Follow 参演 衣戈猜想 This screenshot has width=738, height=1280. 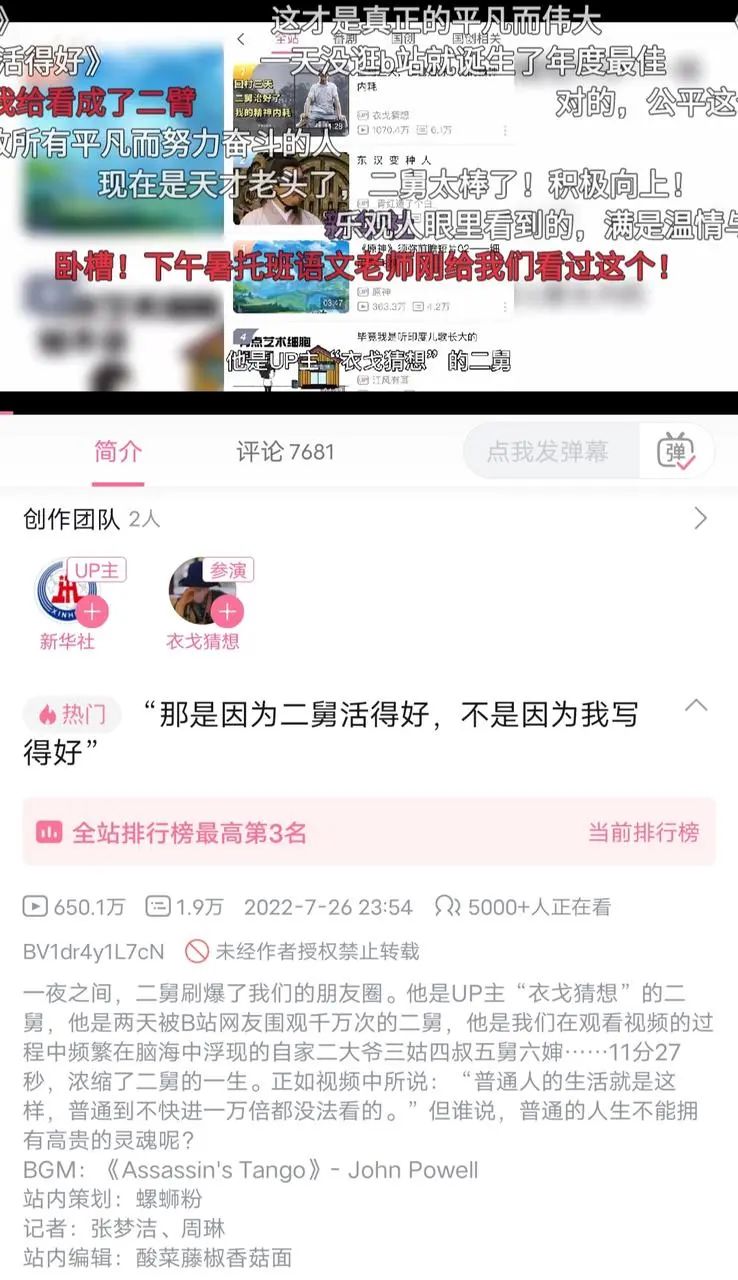[x=227, y=611]
